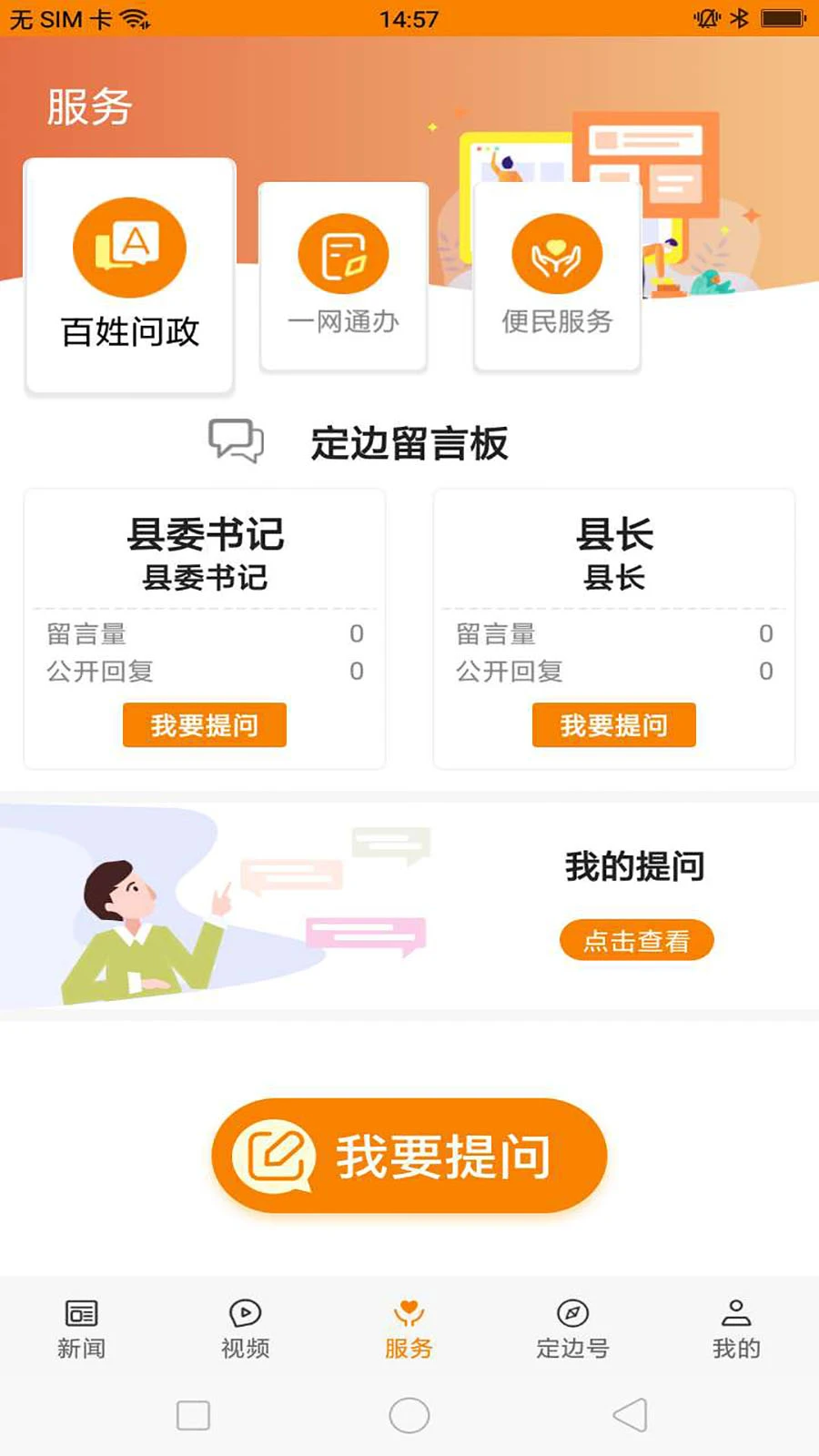Screen dimensions: 819x1456
Task: Select the 视频 video icon
Action: pos(245,1316)
